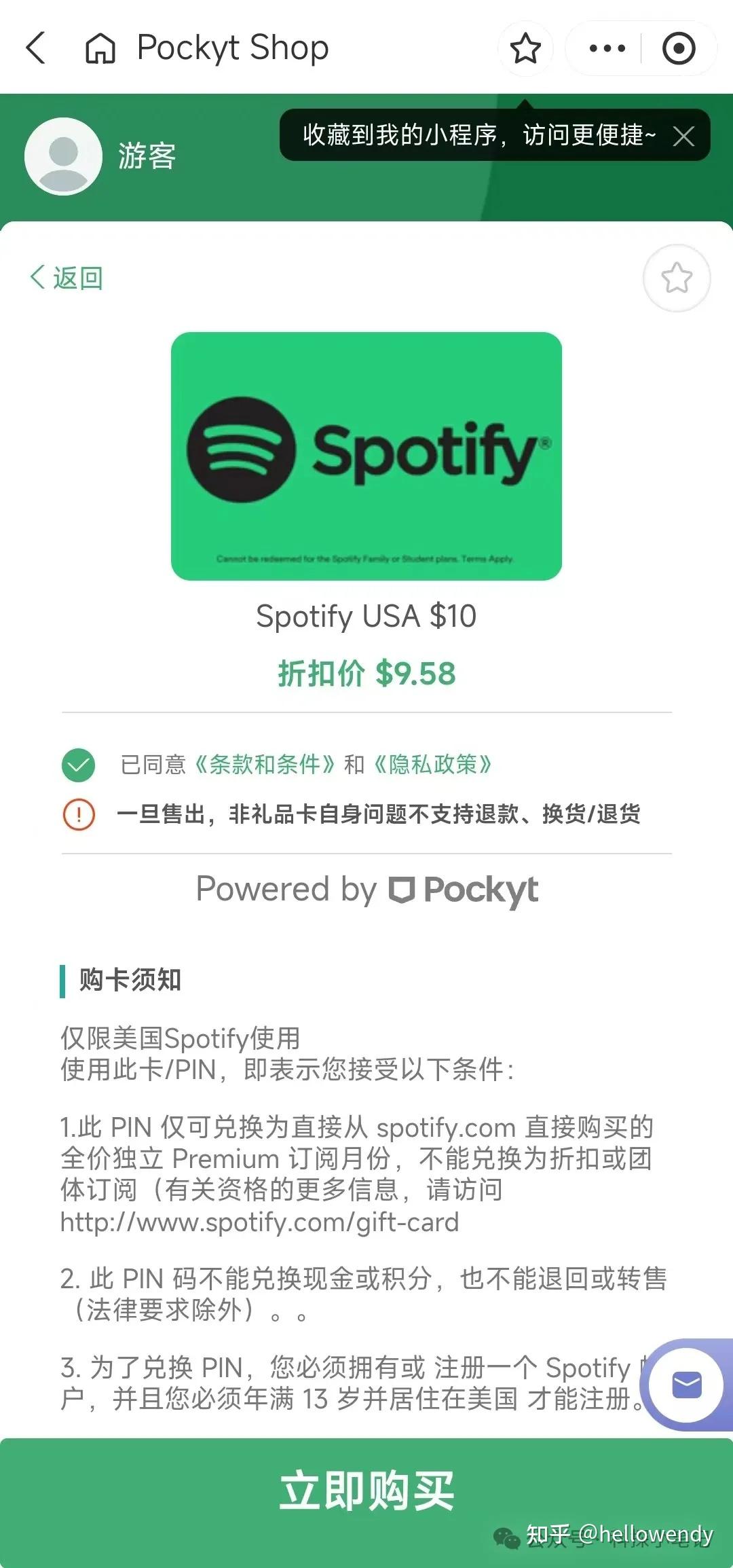Open the floating message chat bubble
The width and height of the screenshot is (733, 1568).
point(688,1383)
